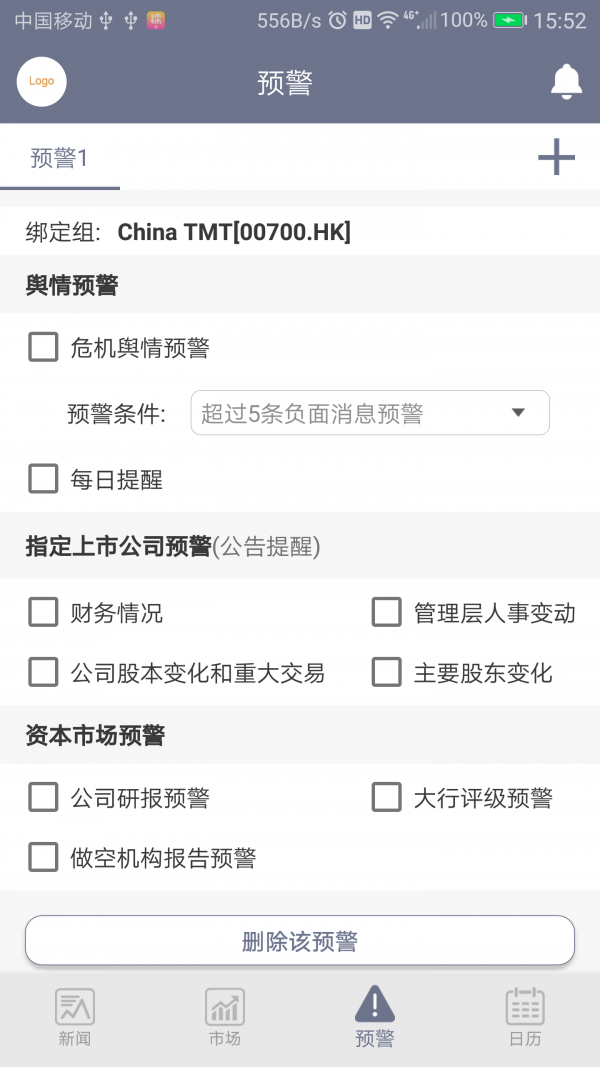This screenshot has width=600, height=1067.
Task: Add a new alert with the plus icon
Action: (x=556, y=157)
